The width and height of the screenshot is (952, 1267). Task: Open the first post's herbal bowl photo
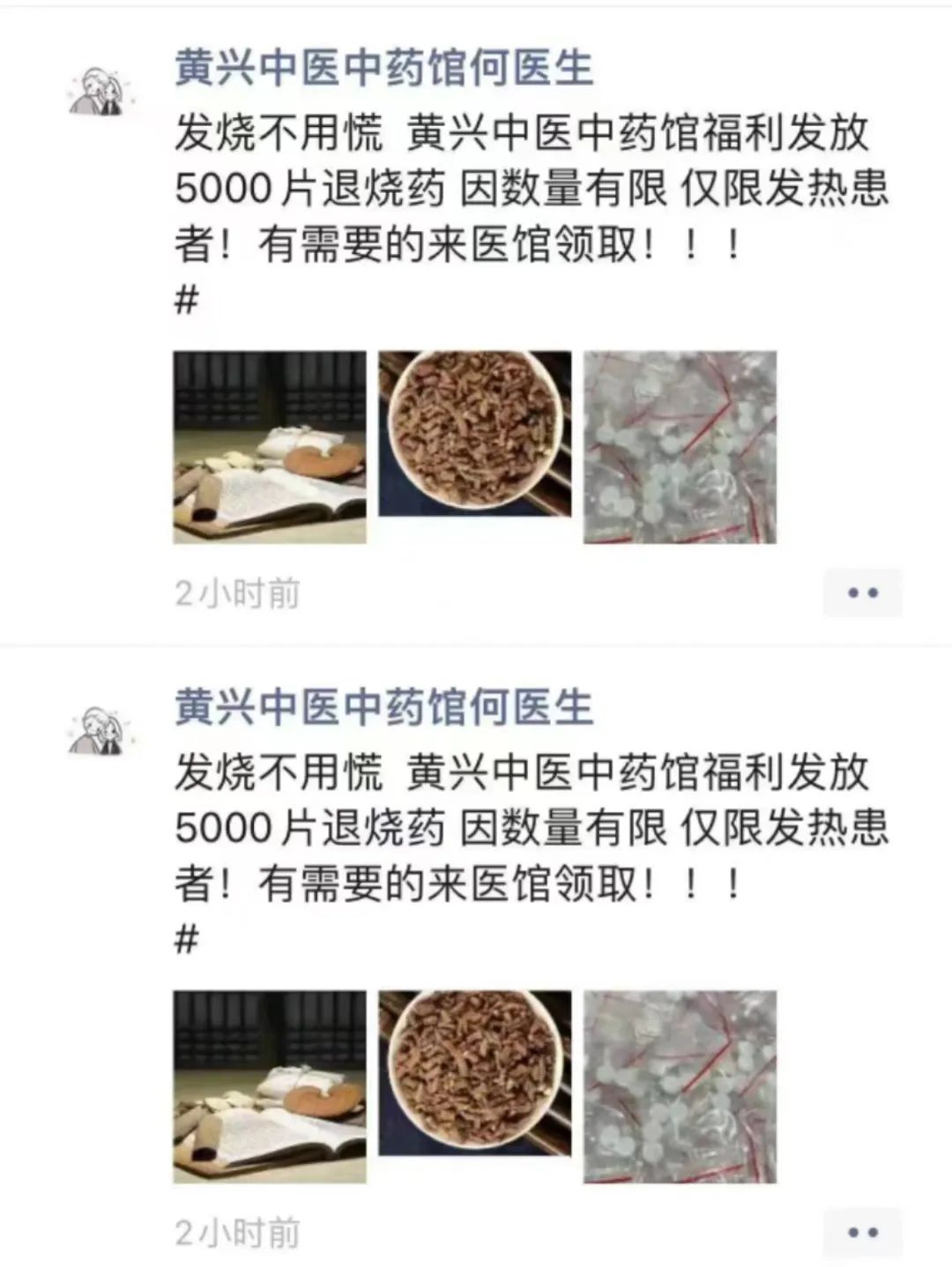coord(476,434)
